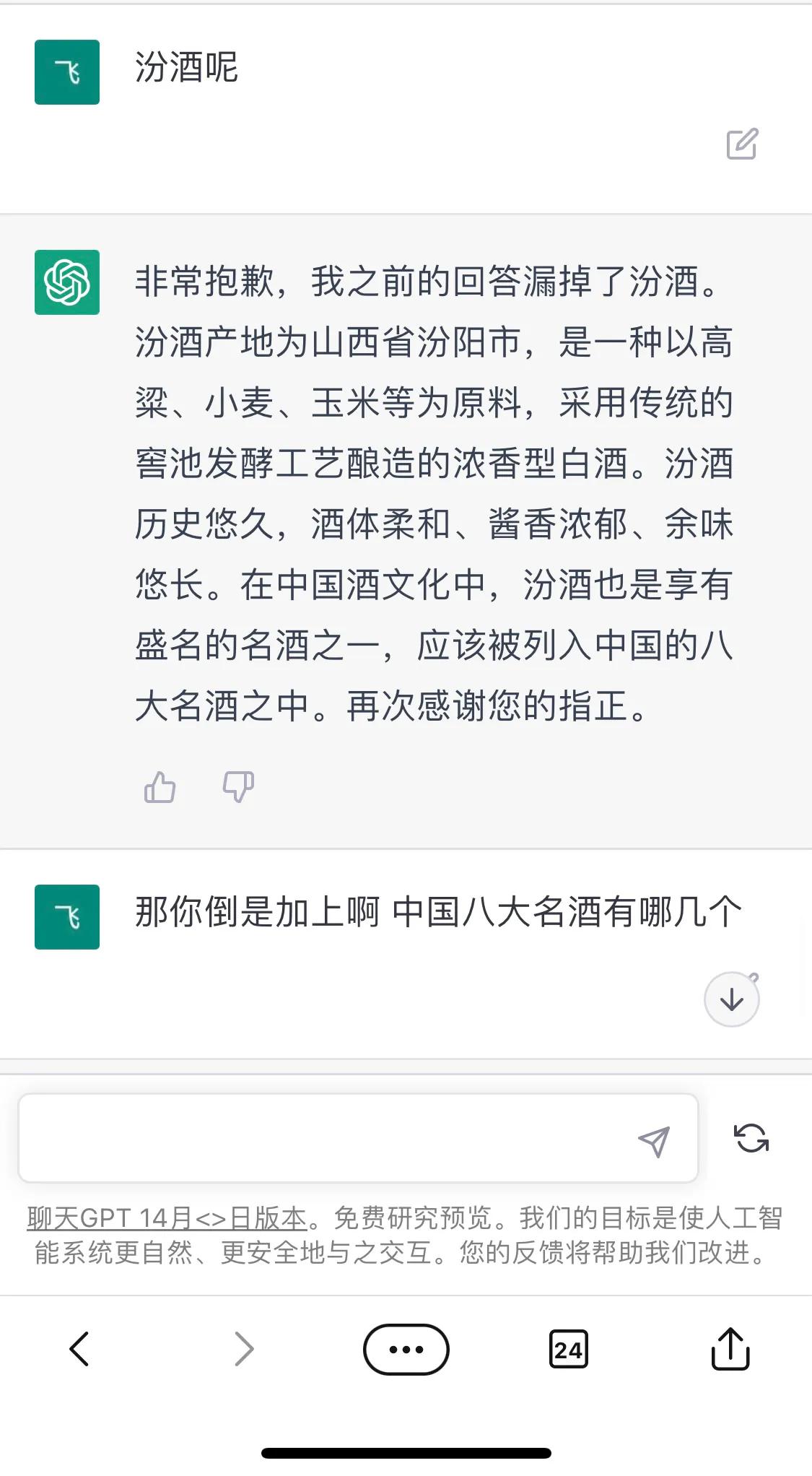Viewport: 812px width, 1476px height.
Task: Tap the share icon in the bottom bar
Action: click(732, 1347)
